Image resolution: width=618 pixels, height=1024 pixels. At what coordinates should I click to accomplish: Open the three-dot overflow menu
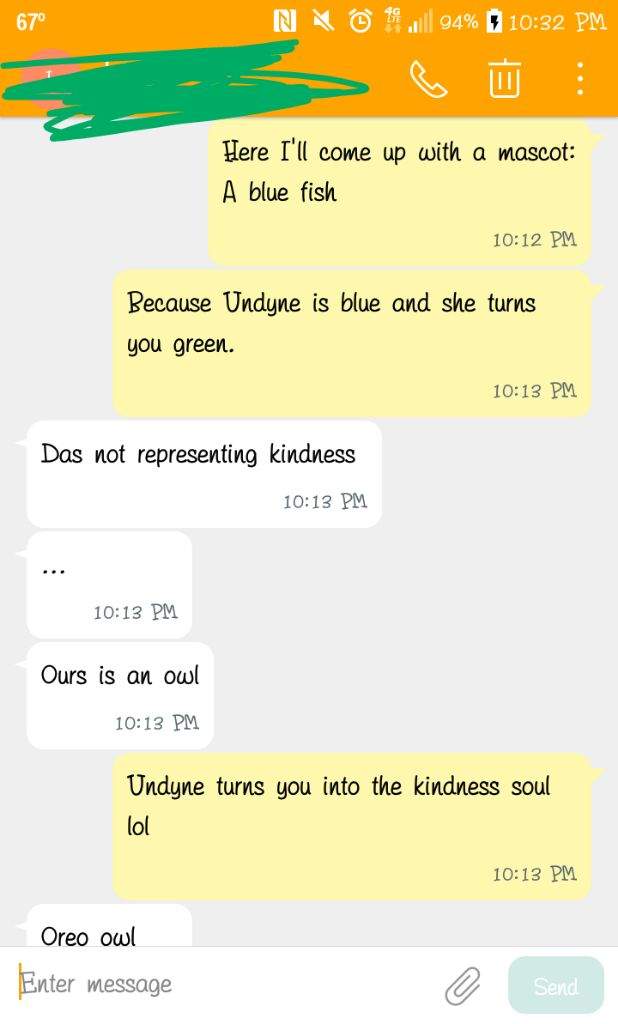click(x=580, y=78)
